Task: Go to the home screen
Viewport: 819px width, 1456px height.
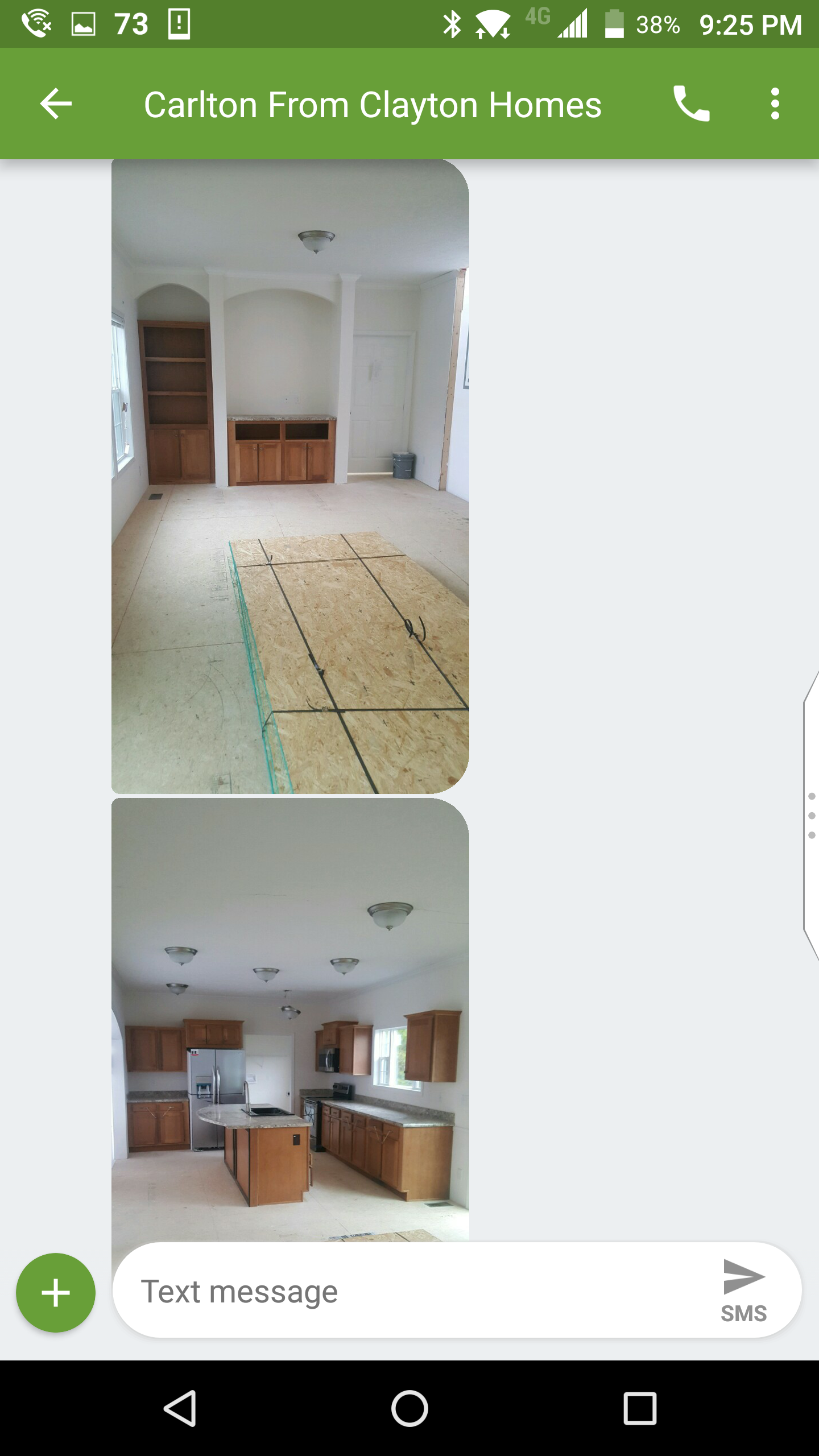Action: point(409,1408)
